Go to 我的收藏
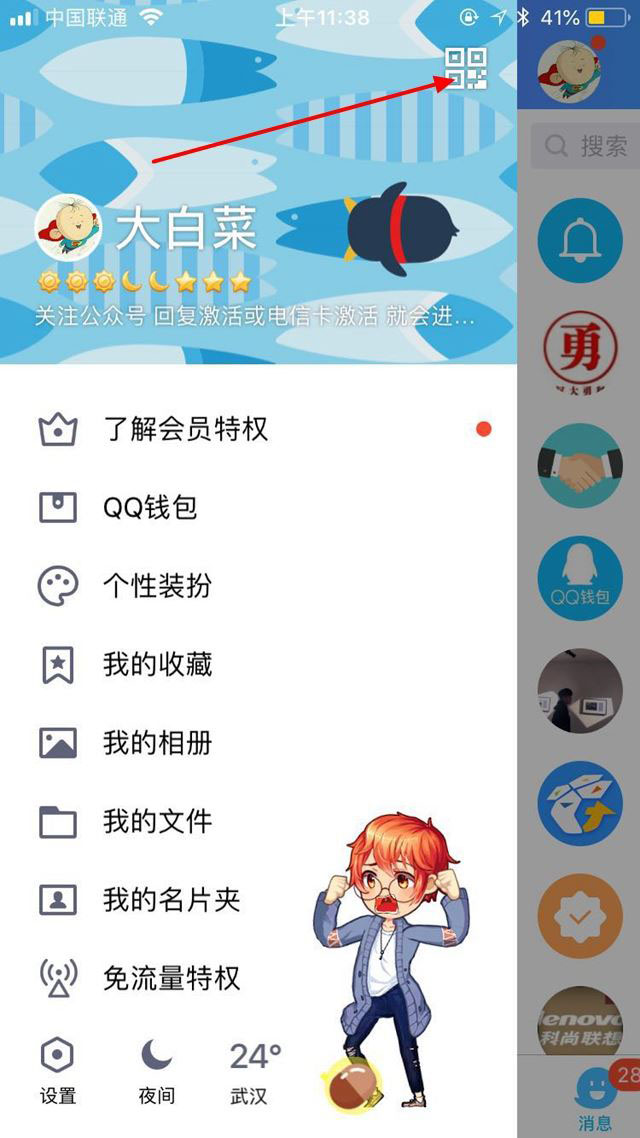The height and width of the screenshot is (1138, 640). (x=157, y=664)
